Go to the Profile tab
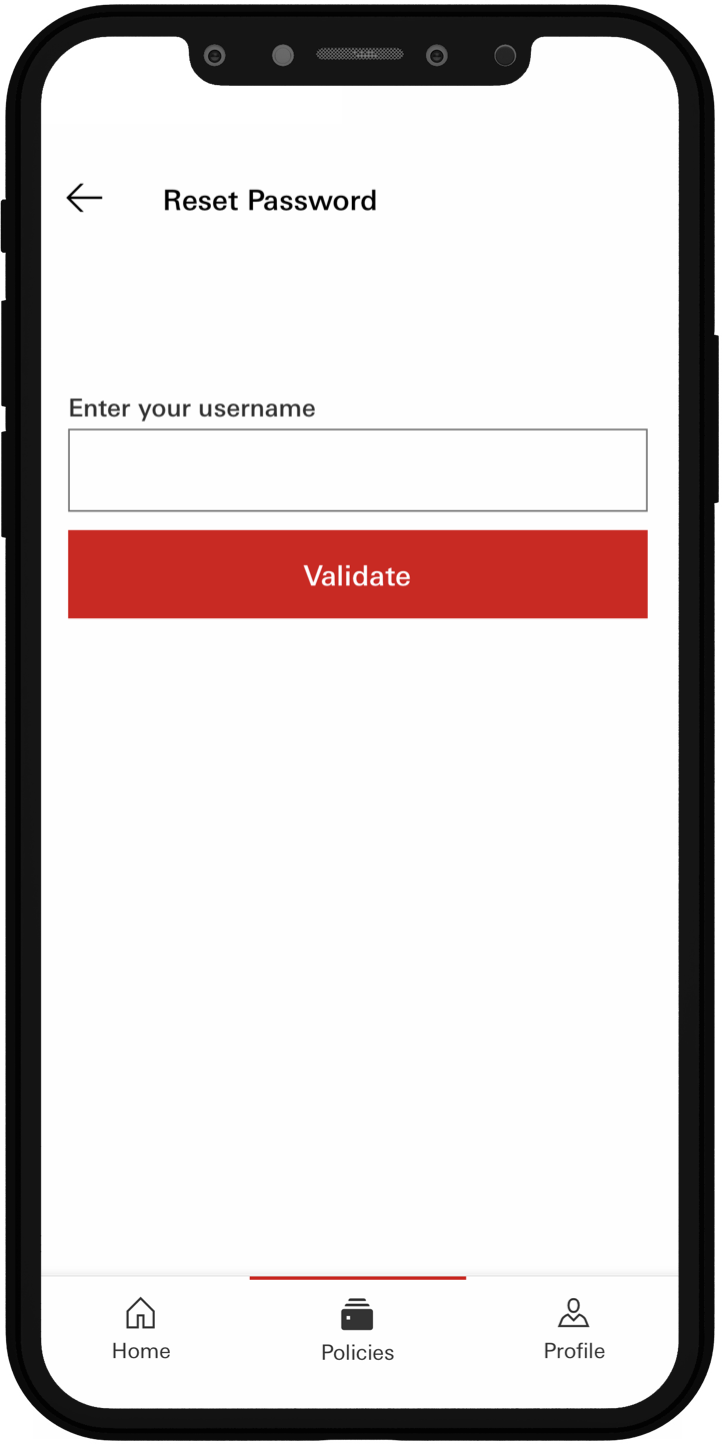Image resolution: width=722 pixels, height=1444 pixels. coord(574,1329)
